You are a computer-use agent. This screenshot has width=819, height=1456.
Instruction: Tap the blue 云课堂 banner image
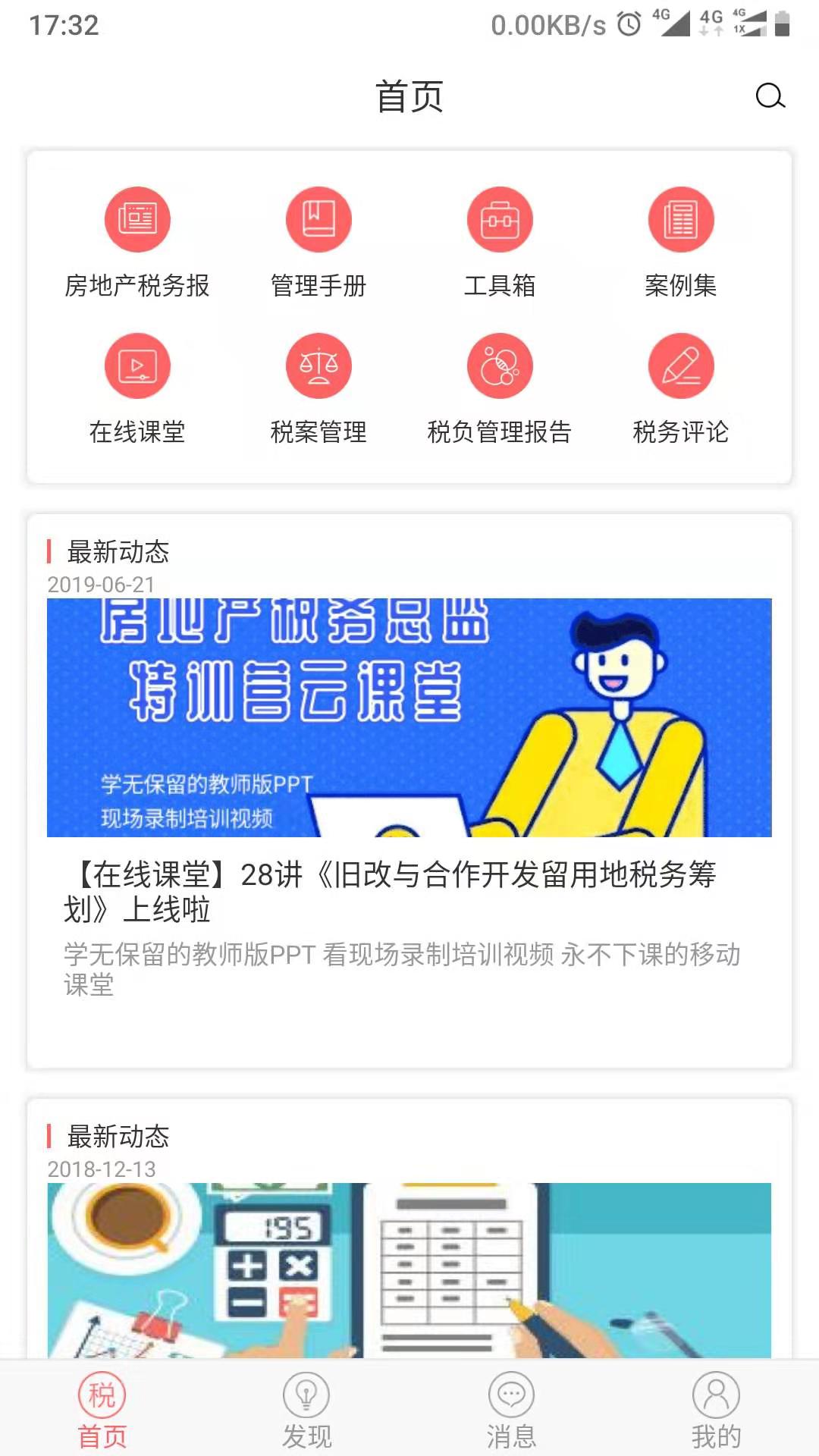pos(409,720)
